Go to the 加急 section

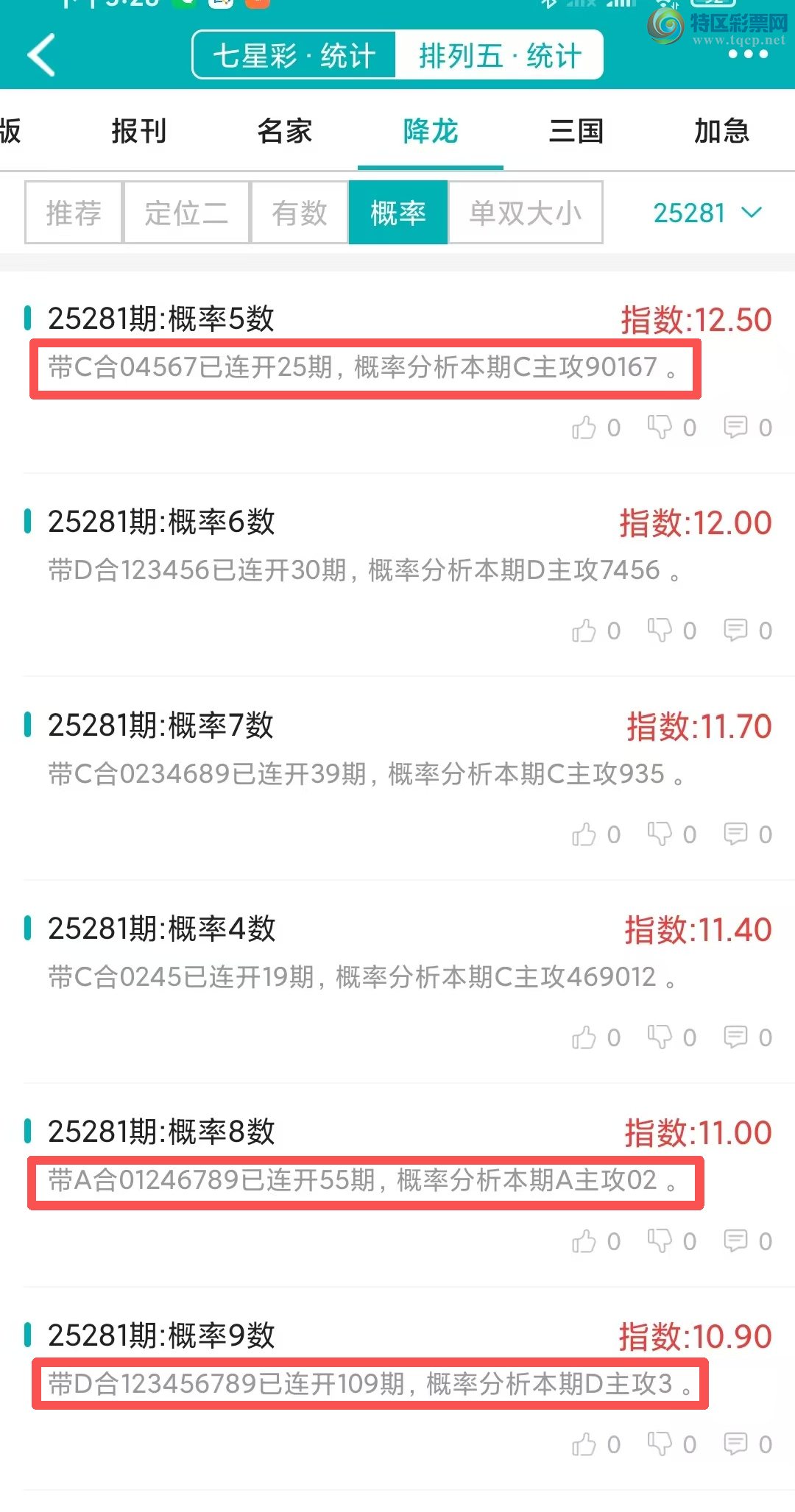722,130
